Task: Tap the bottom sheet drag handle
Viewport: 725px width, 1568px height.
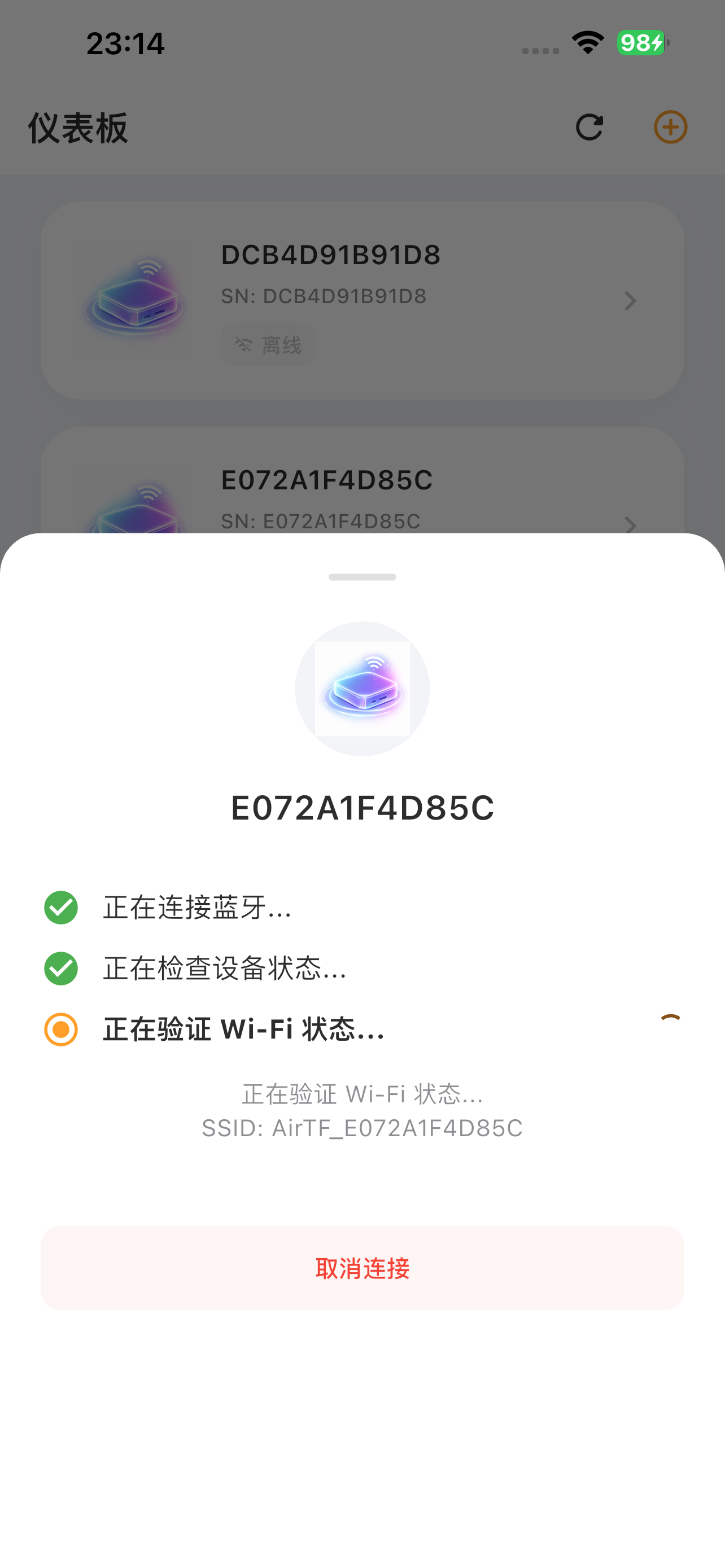Action: point(362,576)
